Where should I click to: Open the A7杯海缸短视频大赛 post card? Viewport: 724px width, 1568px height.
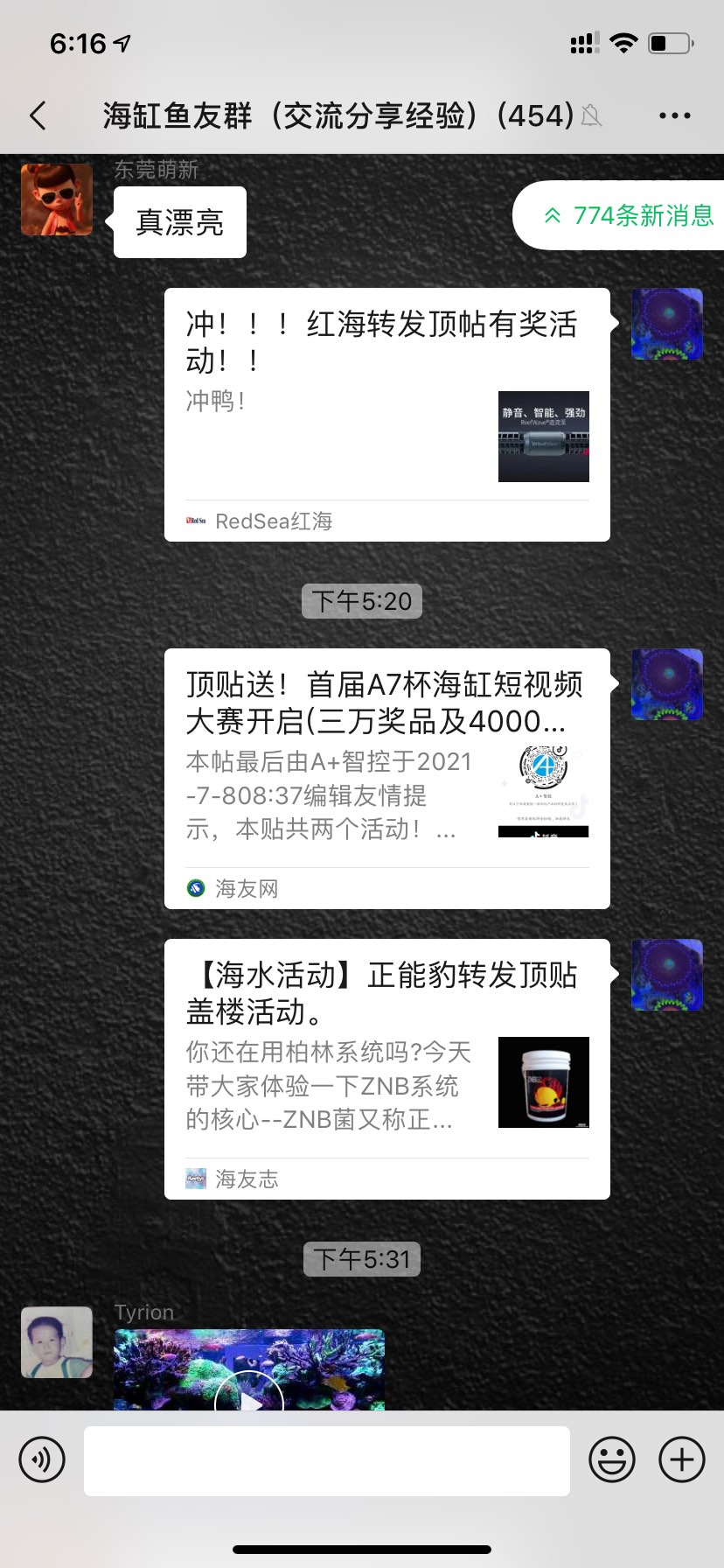coord(386,779)
